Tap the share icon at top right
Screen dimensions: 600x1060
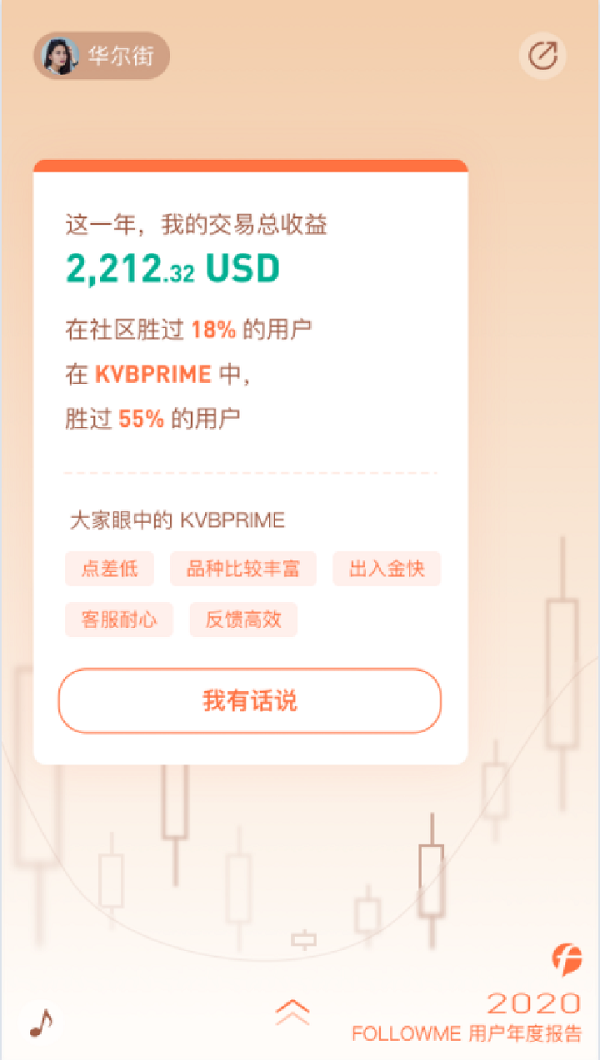(543, 55)
